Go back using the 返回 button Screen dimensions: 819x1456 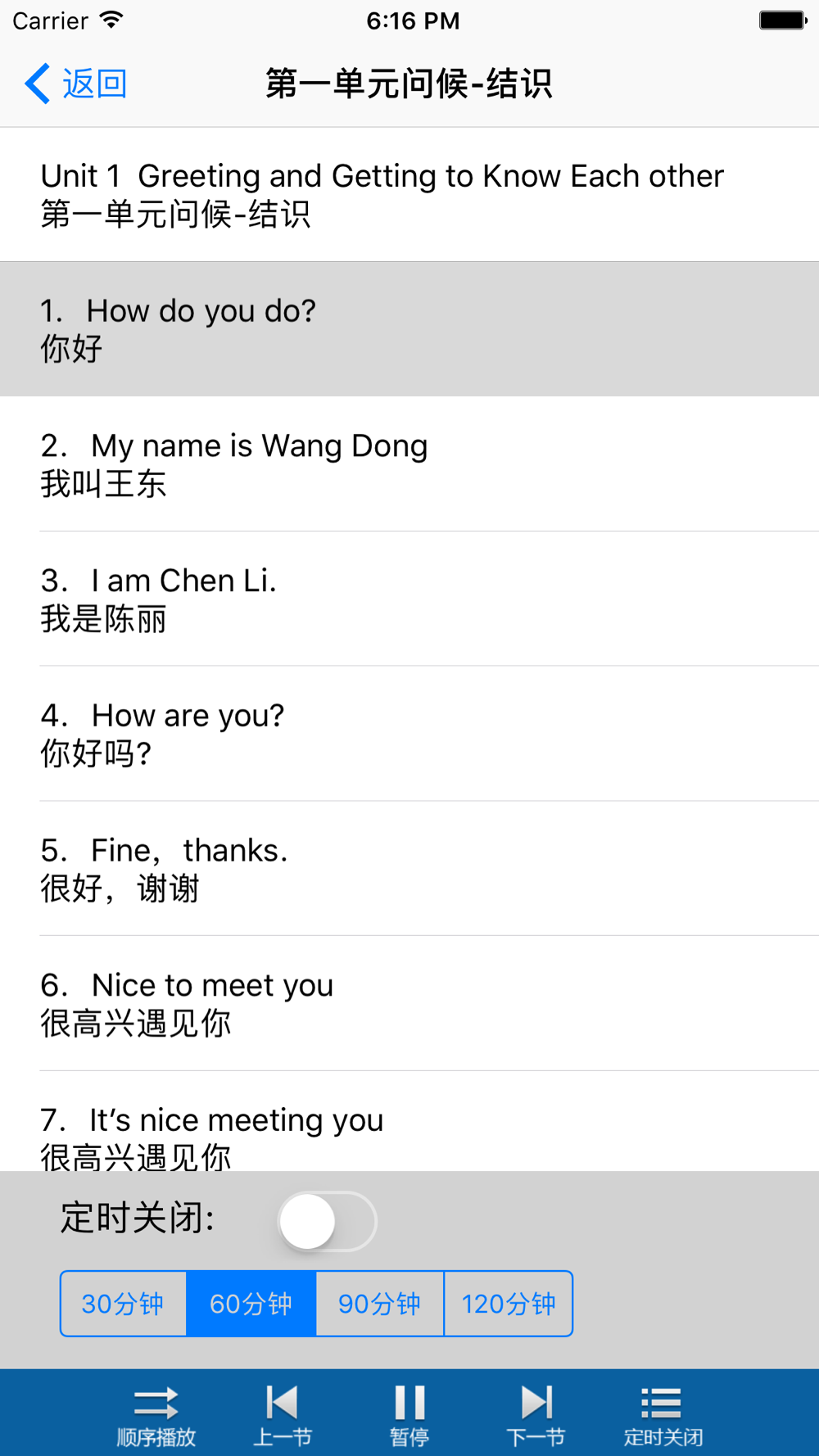click(x=76, y=84)
